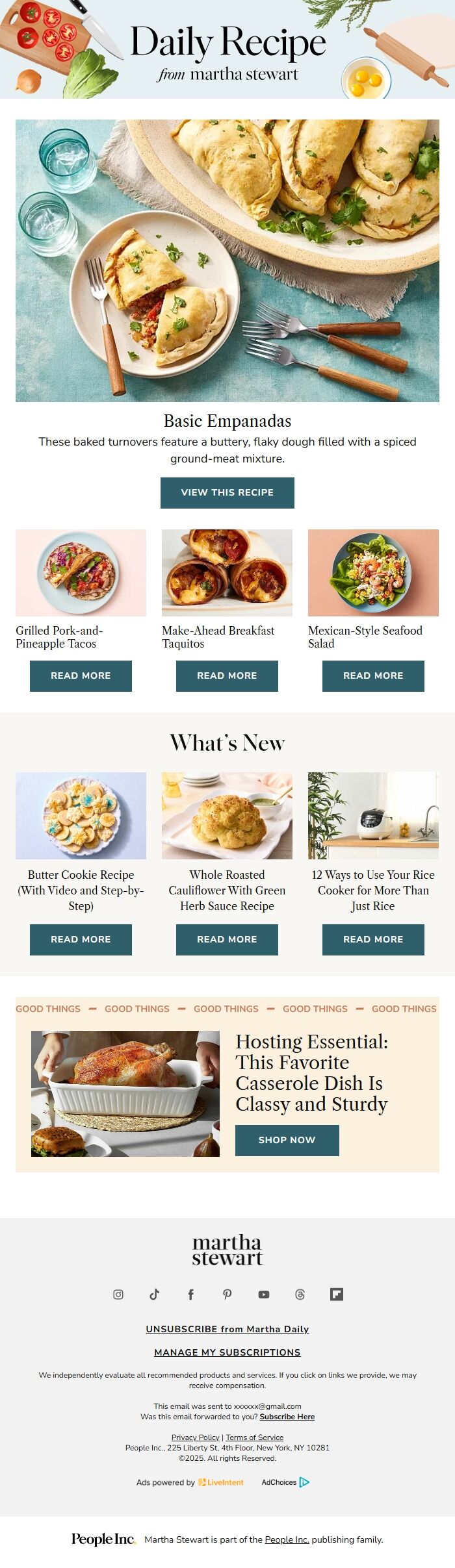The width and height of the screenshot is (455, 1568).
Task: Tap the View This Recipe button
Action: [227, 492]
